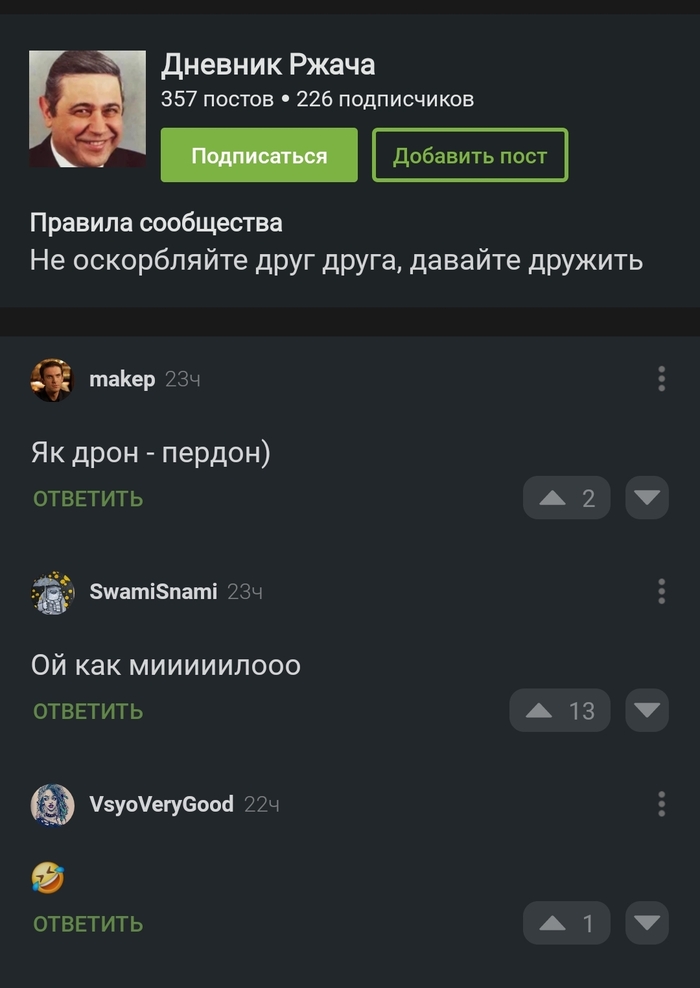This screenshot has width=700, height=988.
Task: Downvote VsyoVeryGood's comment
Action: (x=647, y=924)
